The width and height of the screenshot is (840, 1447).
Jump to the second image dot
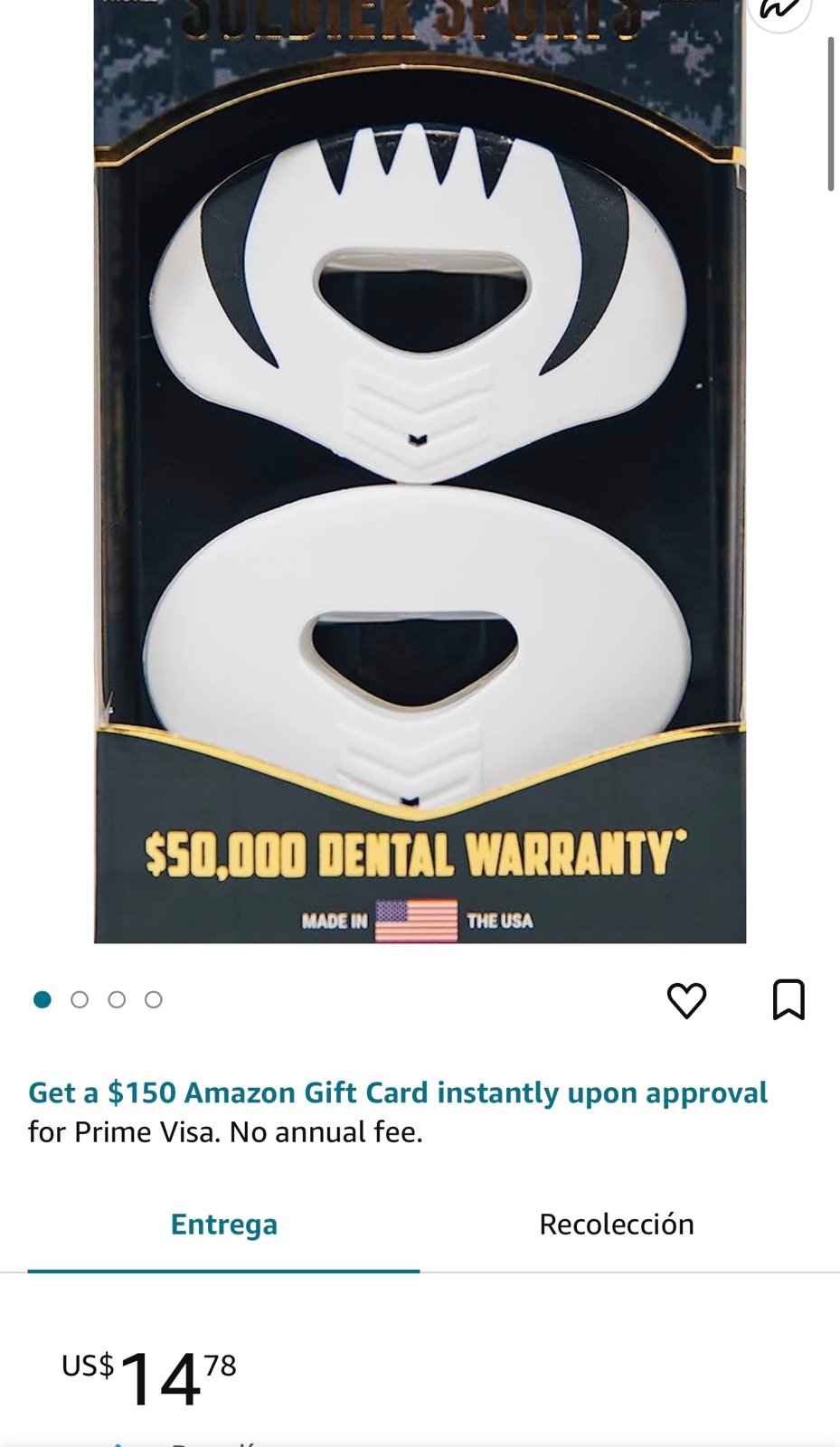[80, 999]
